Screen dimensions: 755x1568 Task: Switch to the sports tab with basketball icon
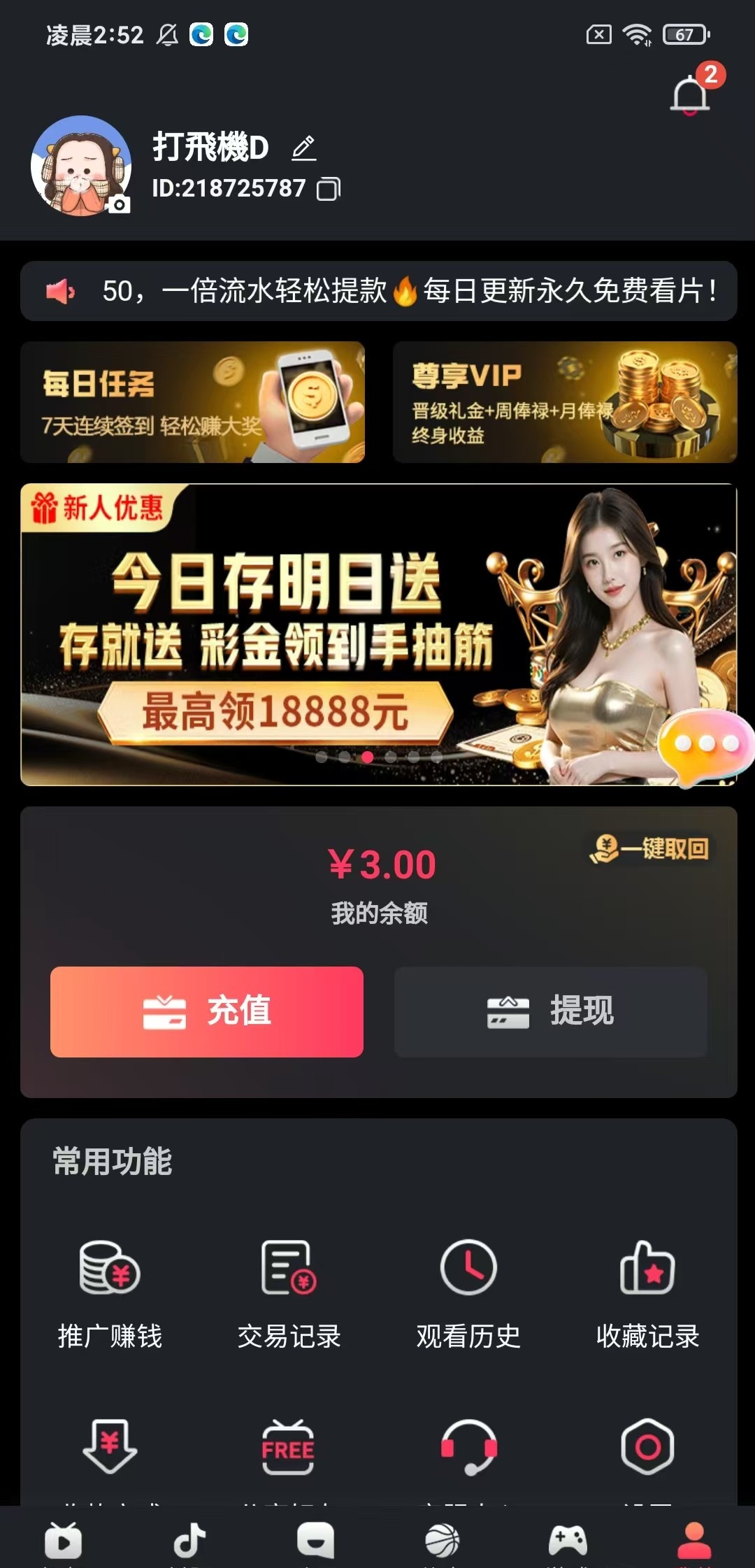(x=442, y=1541)
